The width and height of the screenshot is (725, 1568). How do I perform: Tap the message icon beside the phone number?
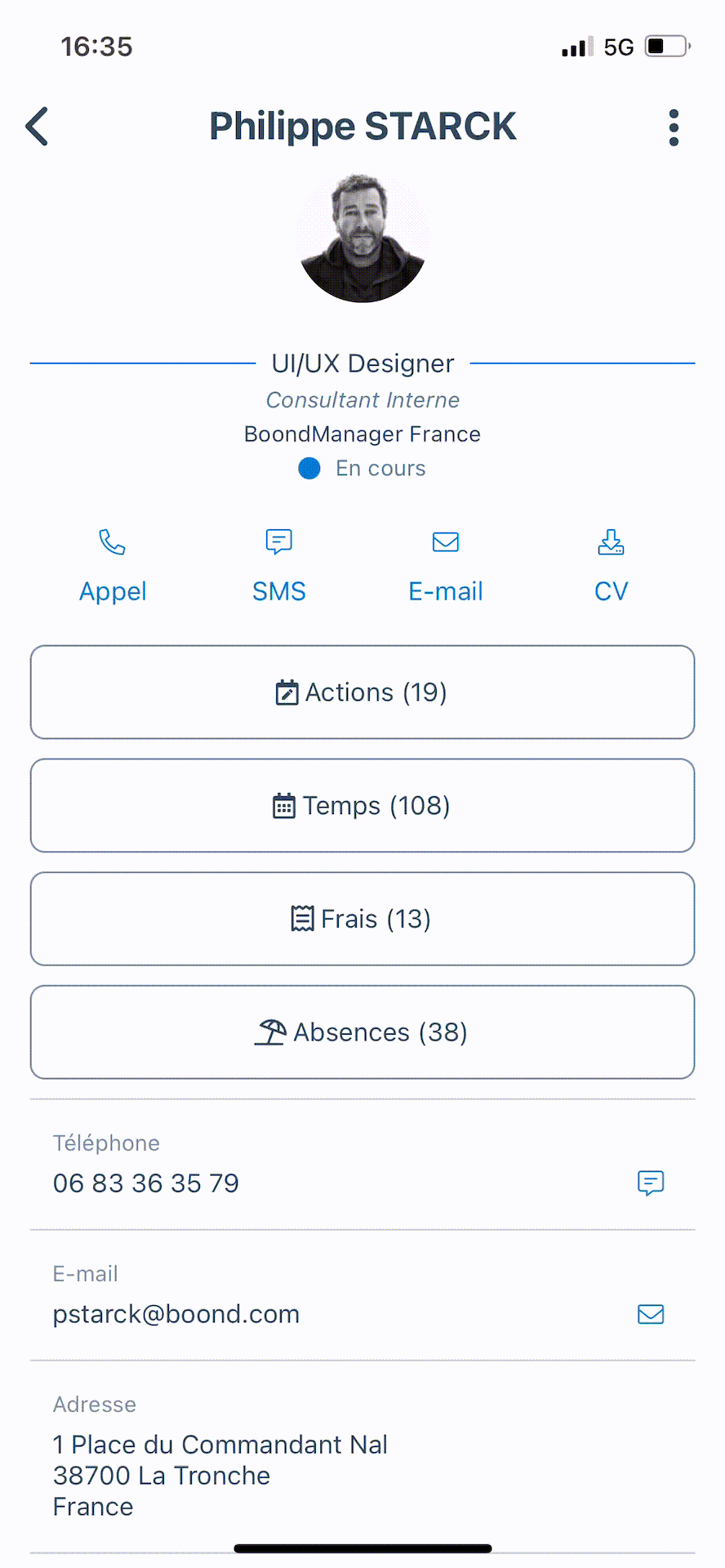(651, 1183)
